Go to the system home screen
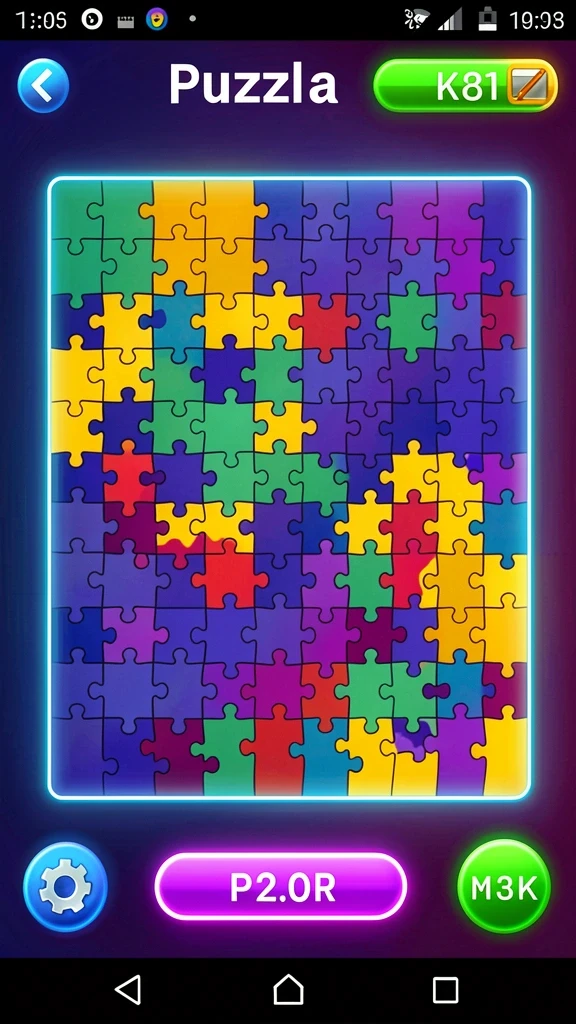The width and height of the screenshot is (576, 1024). (x=288, y=990)
